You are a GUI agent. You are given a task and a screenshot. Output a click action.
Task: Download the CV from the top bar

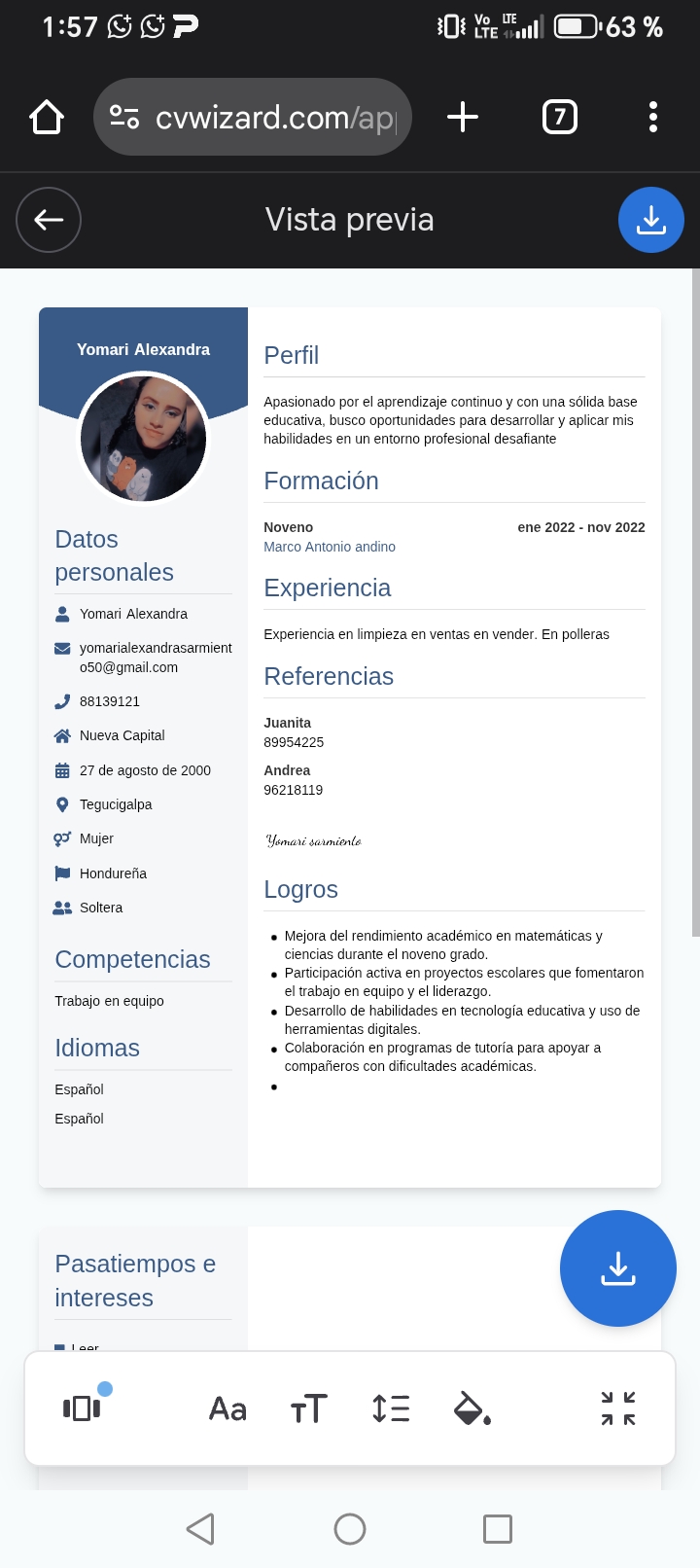[x=650, y=220]
